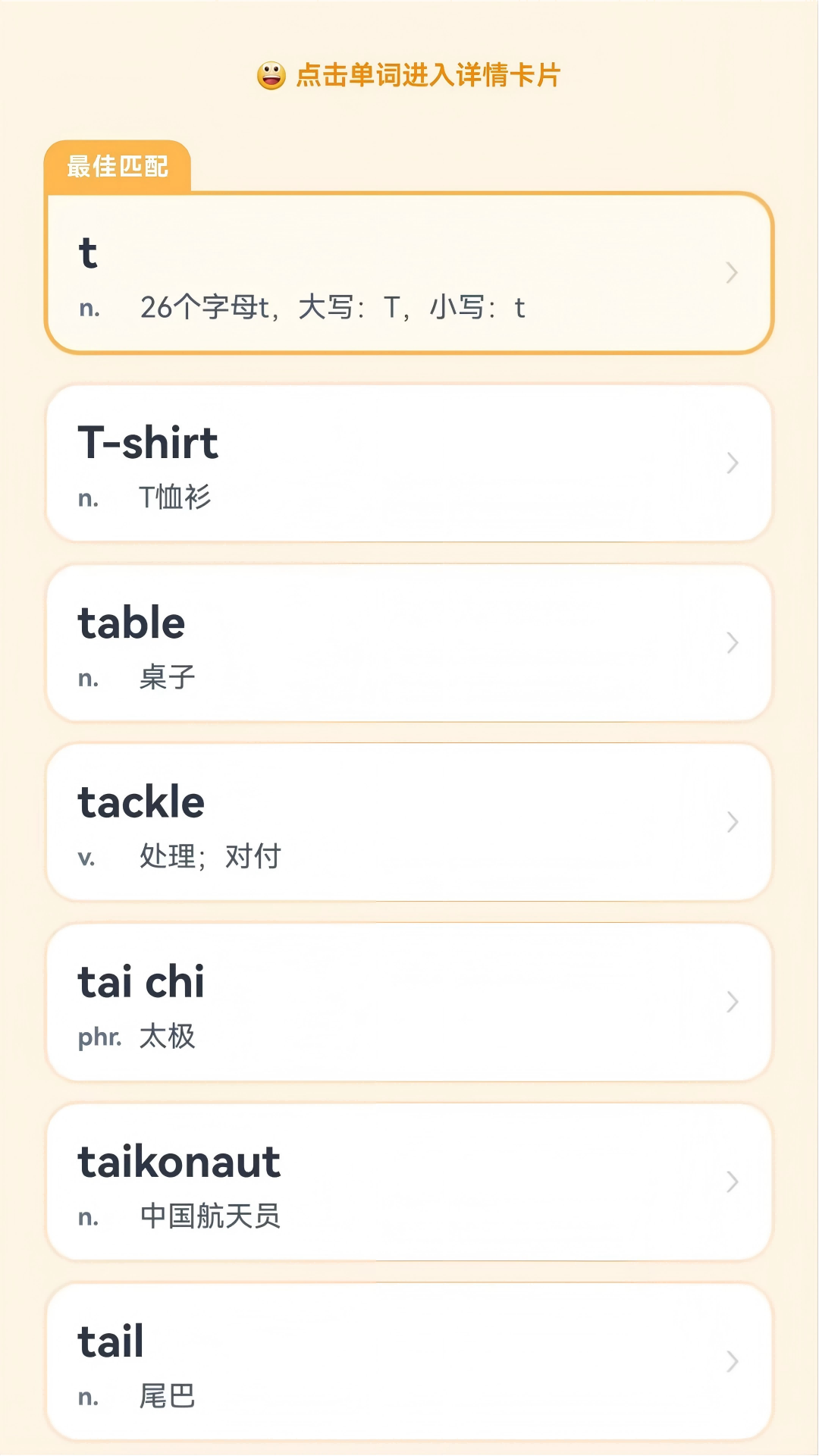Tap taikonaut's chevron arrow
This screenshot has width=819, height=1456.
tap(730, 1183)
